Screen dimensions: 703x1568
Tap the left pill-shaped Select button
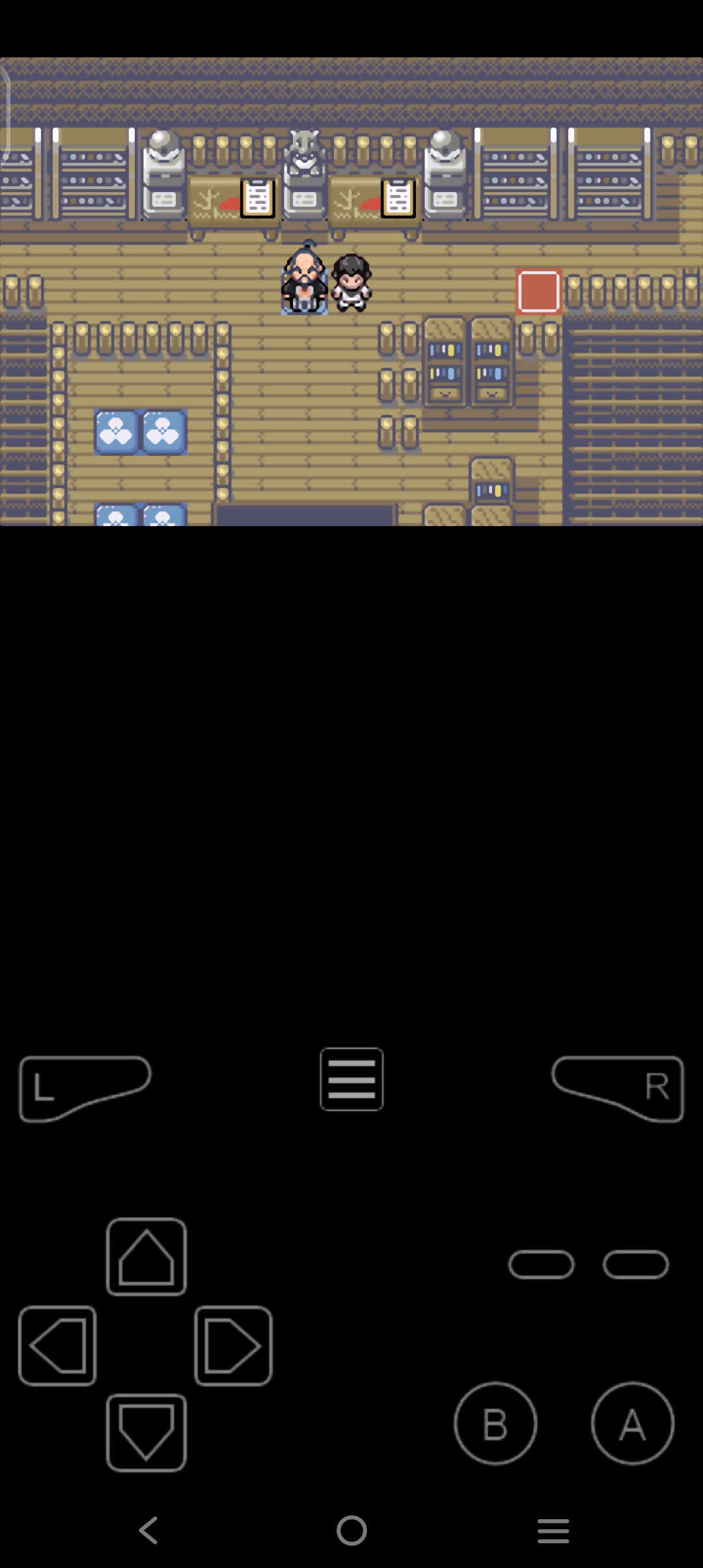541,1265
